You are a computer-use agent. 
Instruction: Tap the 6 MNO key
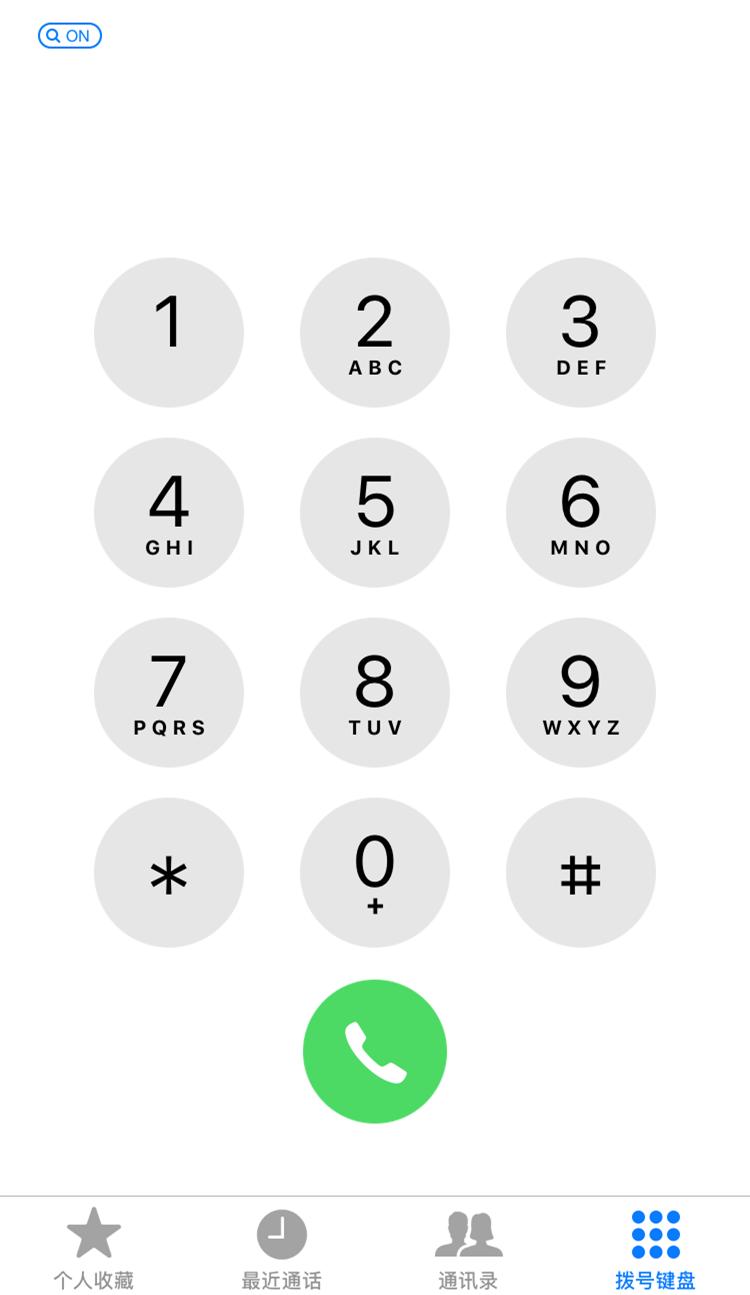click(581, 512)
